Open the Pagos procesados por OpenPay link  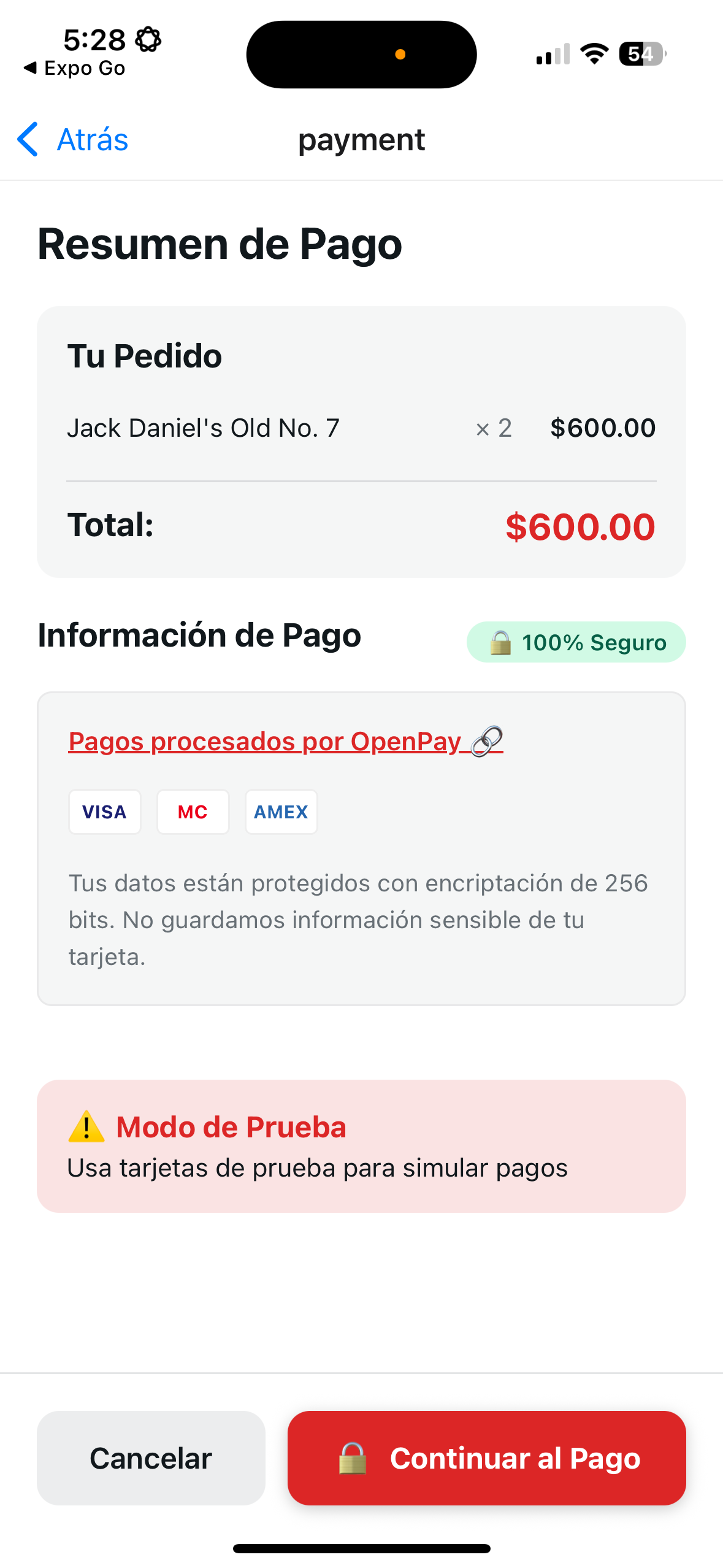pos(285,741)
